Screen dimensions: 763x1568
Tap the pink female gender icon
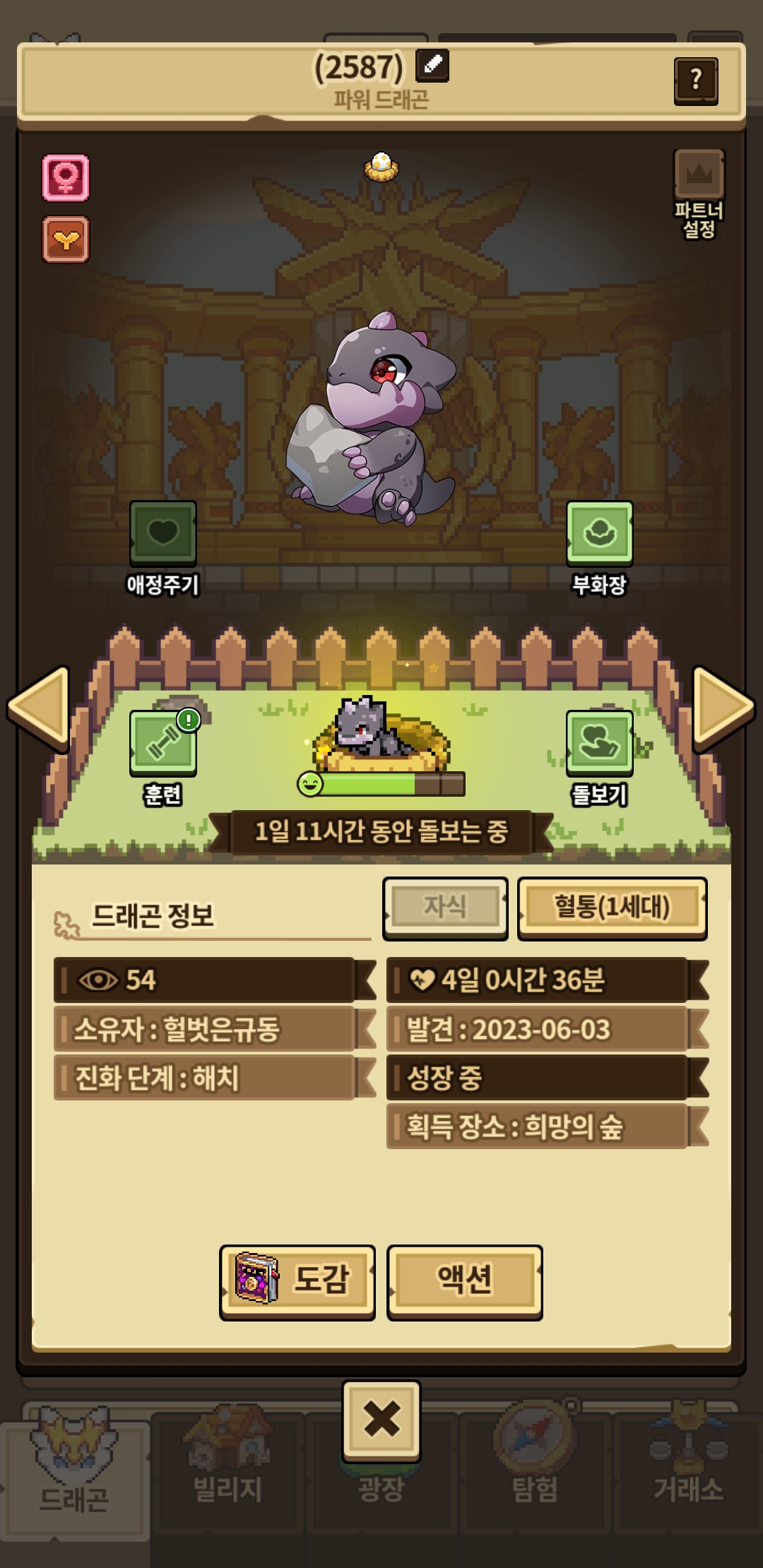point(66,177)
